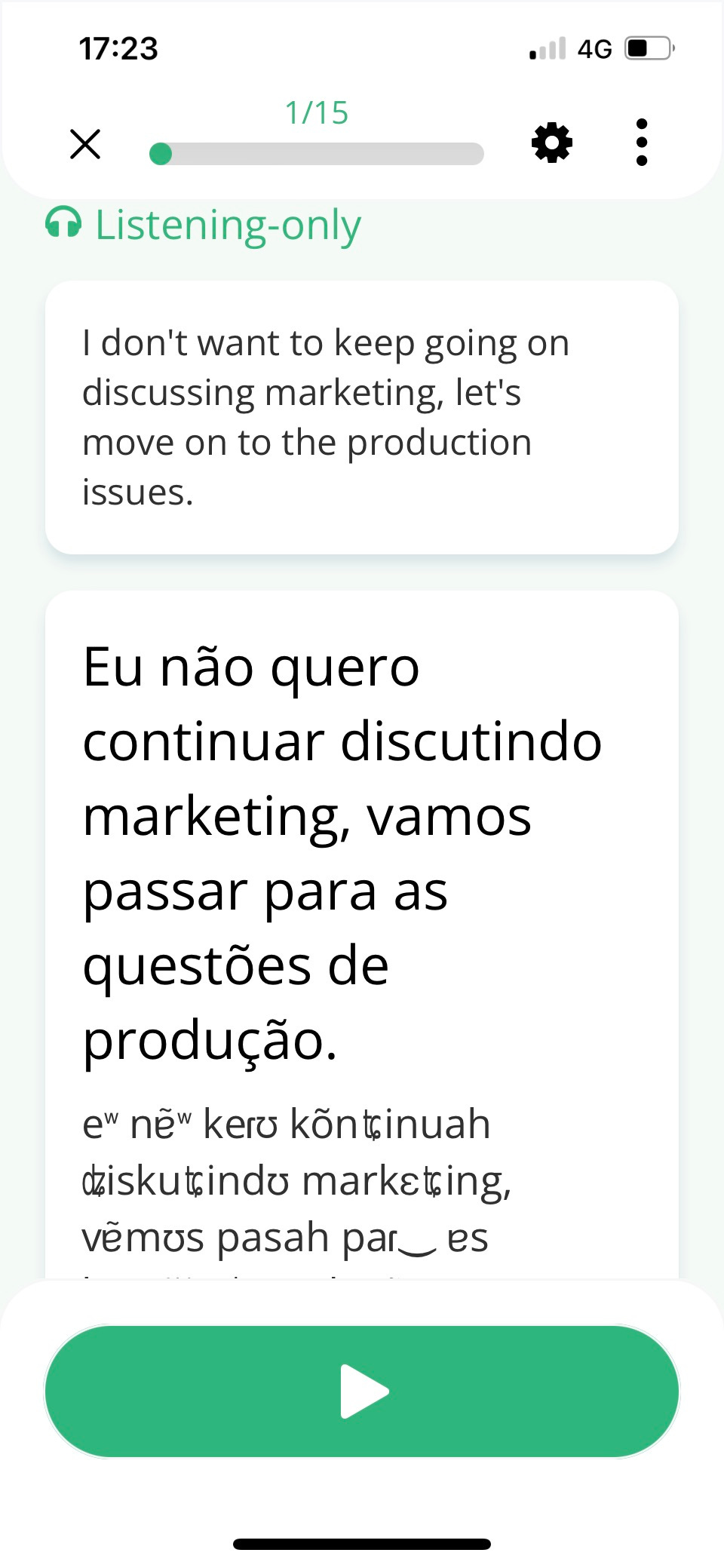
Task: Close the lesson with the X
Action: [x=85, y=143]
